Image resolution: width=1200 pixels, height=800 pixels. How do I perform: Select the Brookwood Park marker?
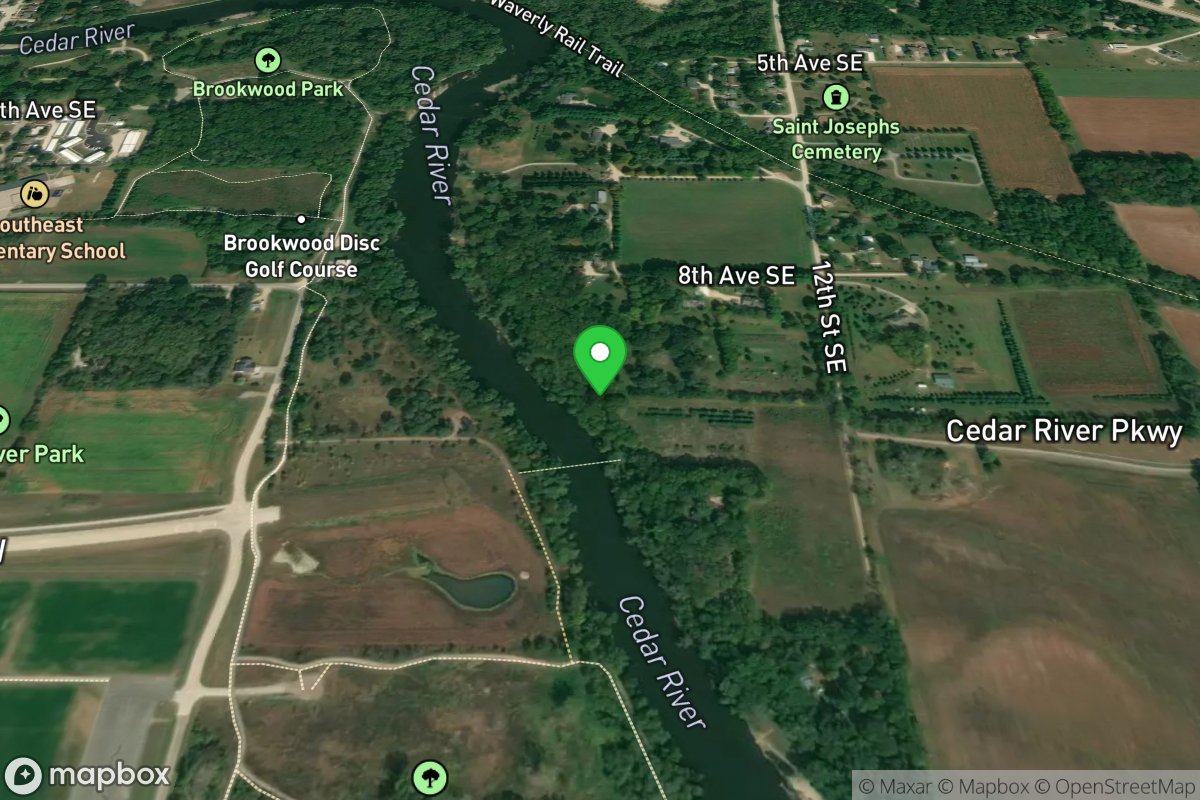tap(267, 61)
